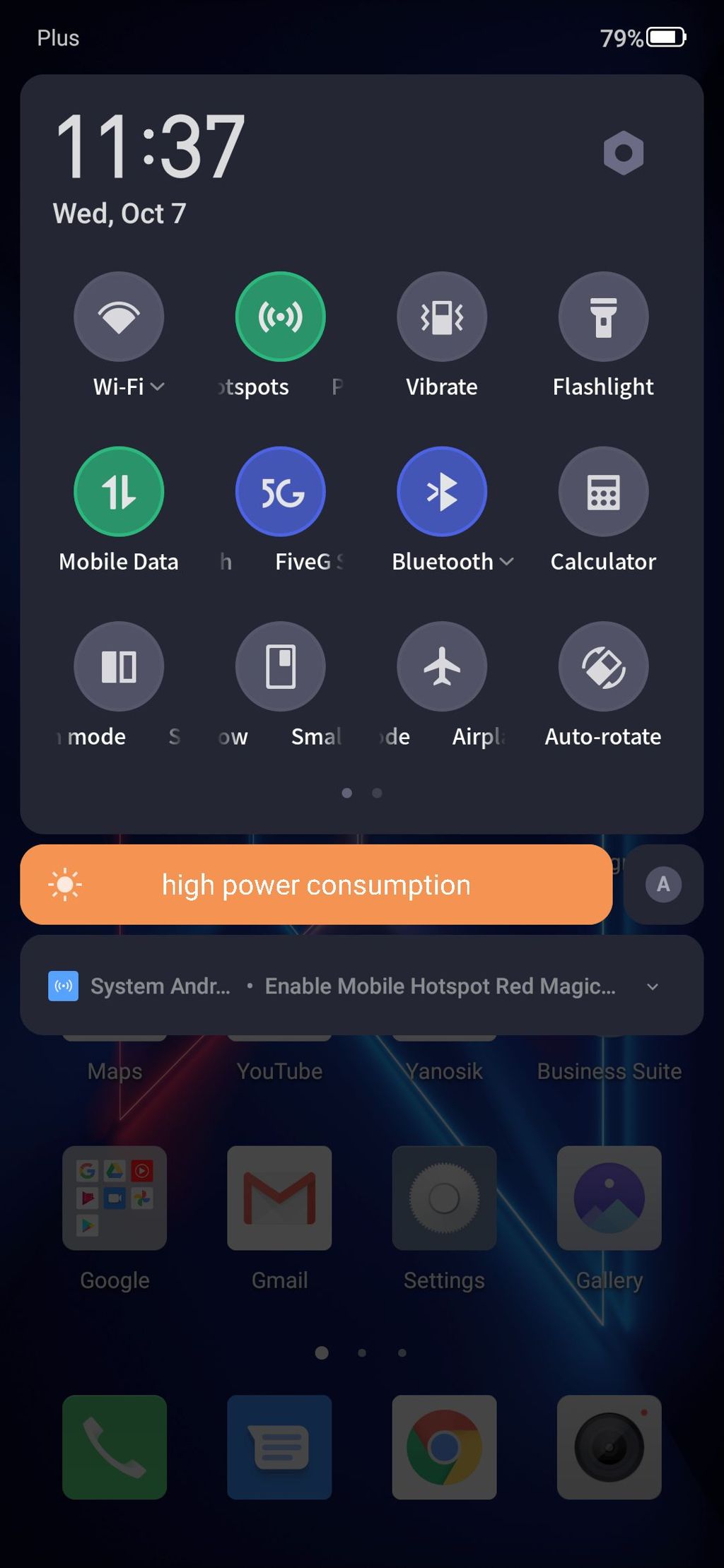Expand the Mobile Hotspot notification
This screenshot has height=1568, width=724.
(x=653, y=986)
